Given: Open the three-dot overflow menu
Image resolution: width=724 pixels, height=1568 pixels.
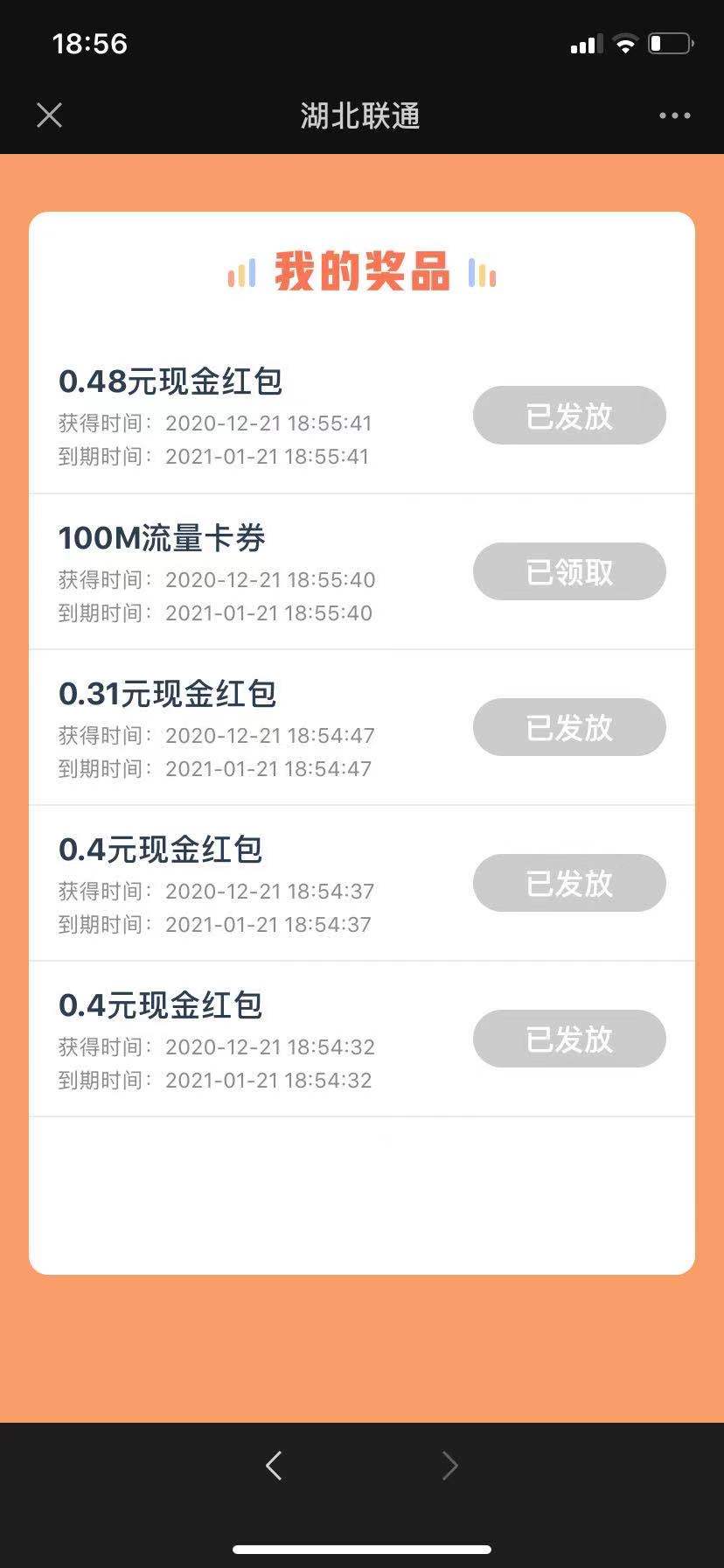Looking at the screenshot, I should [674, 115].
